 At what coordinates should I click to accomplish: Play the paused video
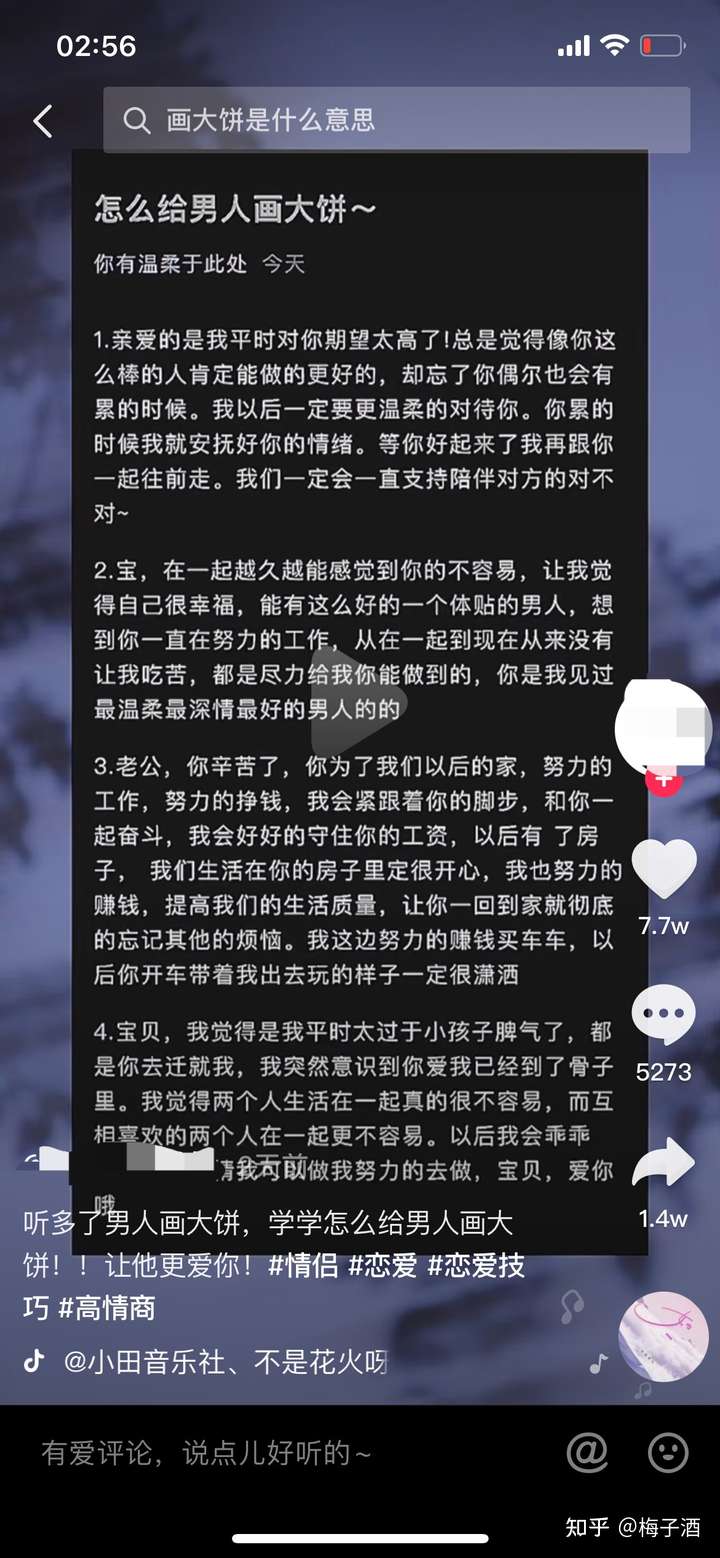[x=358, y=705]
